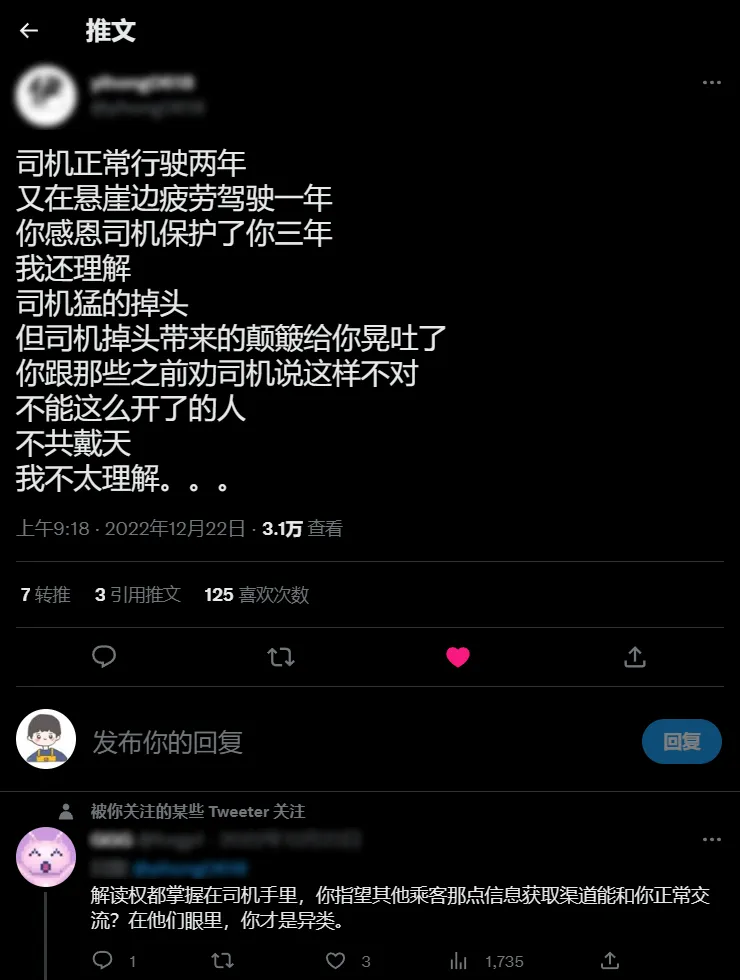The width and height of the screenshot is (740, 980).
Task: Retweet the reply about 解读权
Action: pos(222,960)
